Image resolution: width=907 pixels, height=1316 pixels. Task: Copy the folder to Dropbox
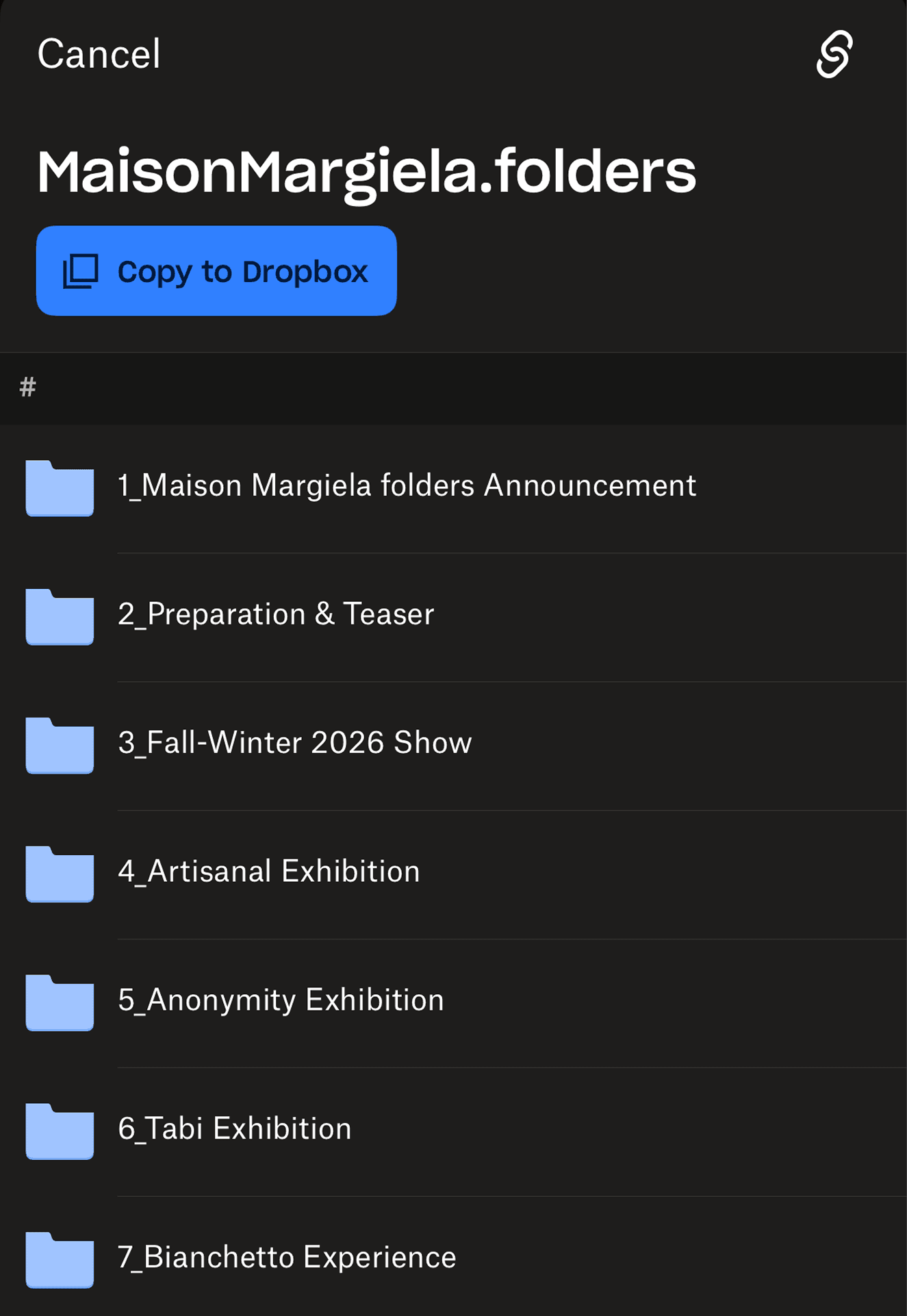coord(216,271)
